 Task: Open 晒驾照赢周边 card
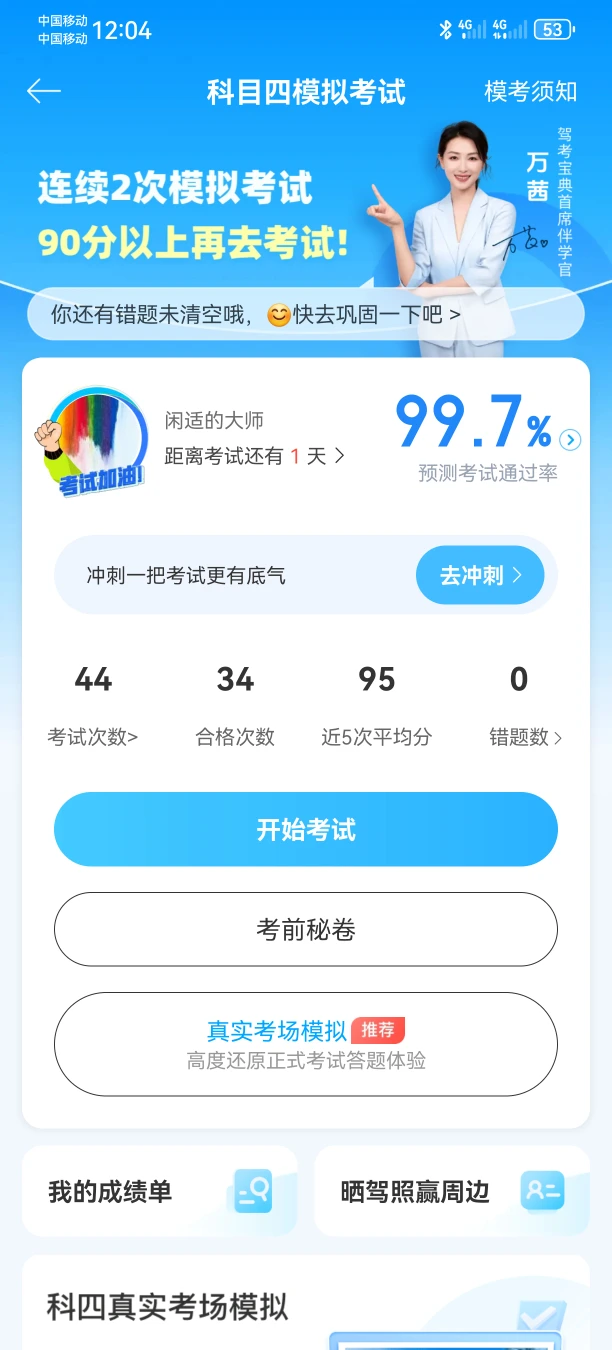452,1191
